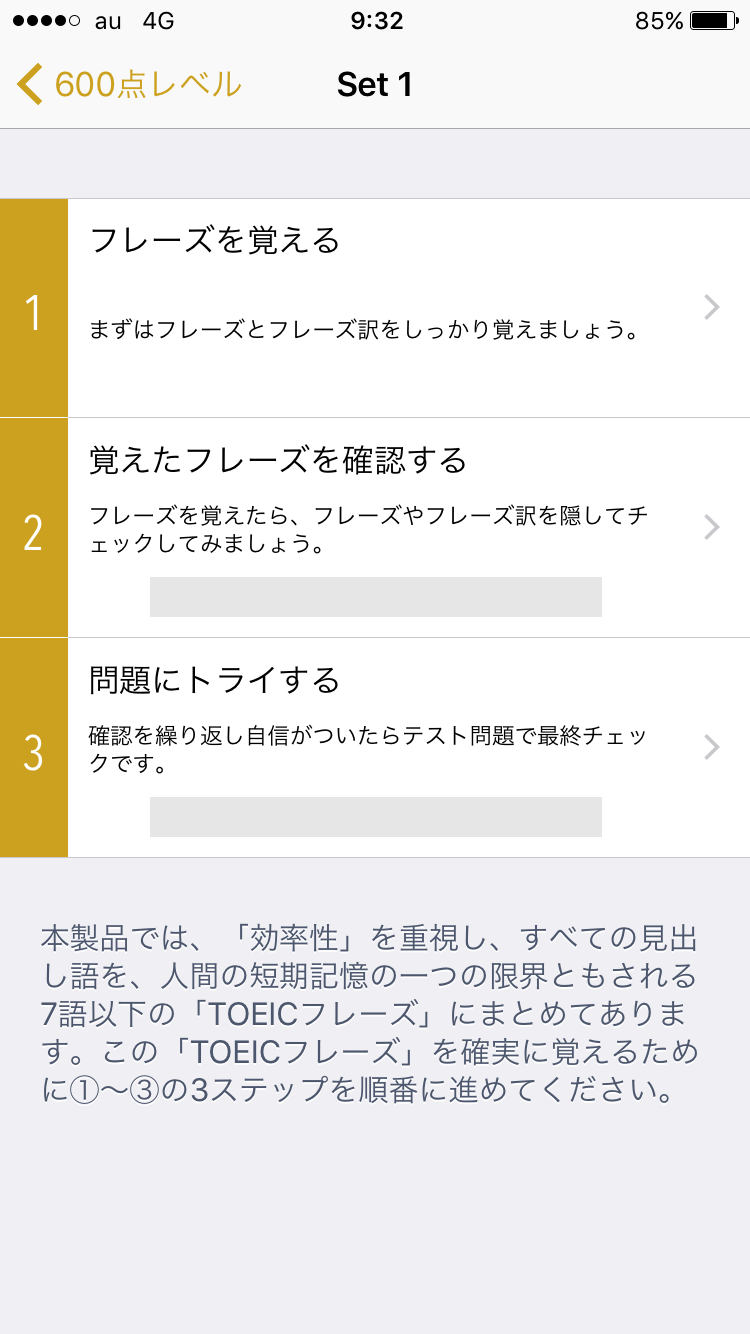Open step 3 問題にトライする

coord(375,748)
